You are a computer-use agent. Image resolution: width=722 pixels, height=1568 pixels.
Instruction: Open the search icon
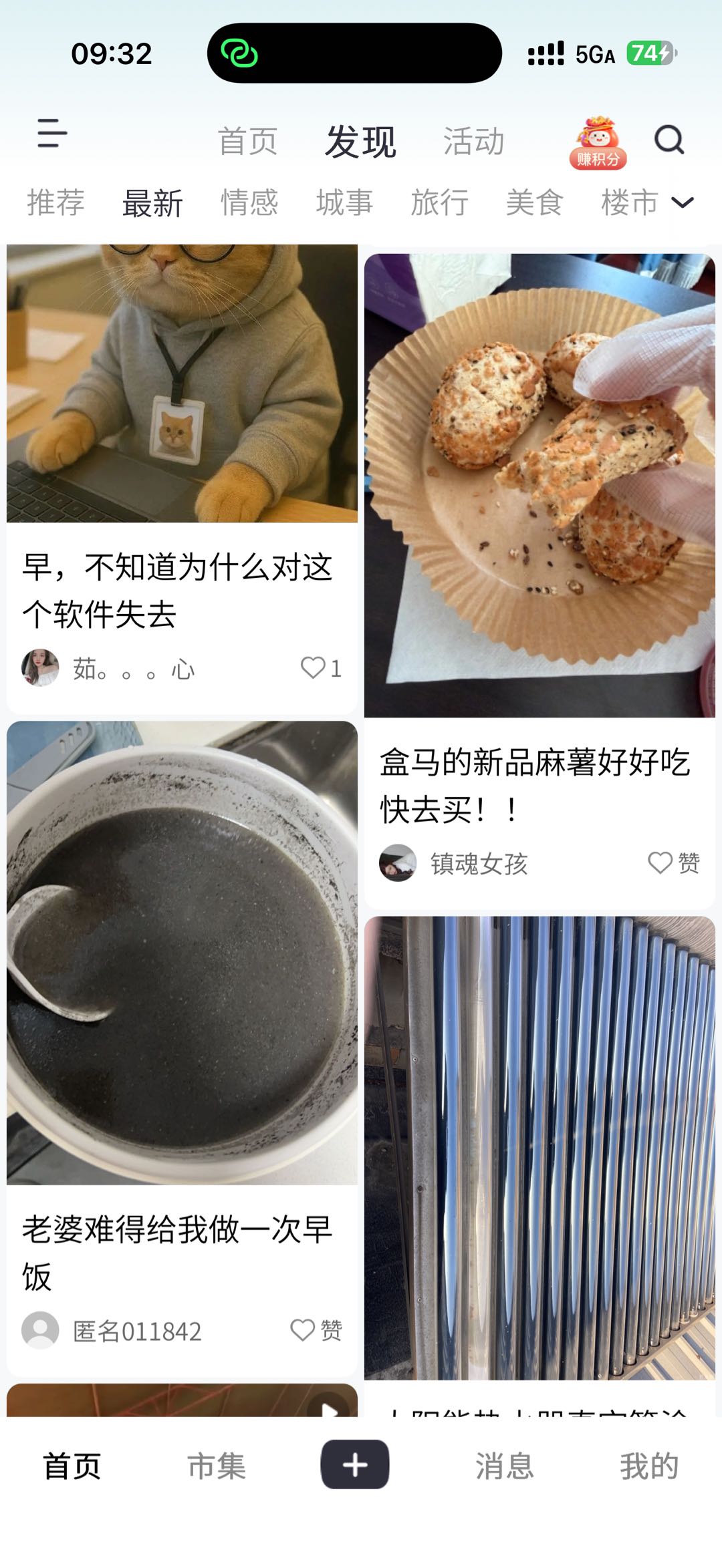[x=669, y=140]
